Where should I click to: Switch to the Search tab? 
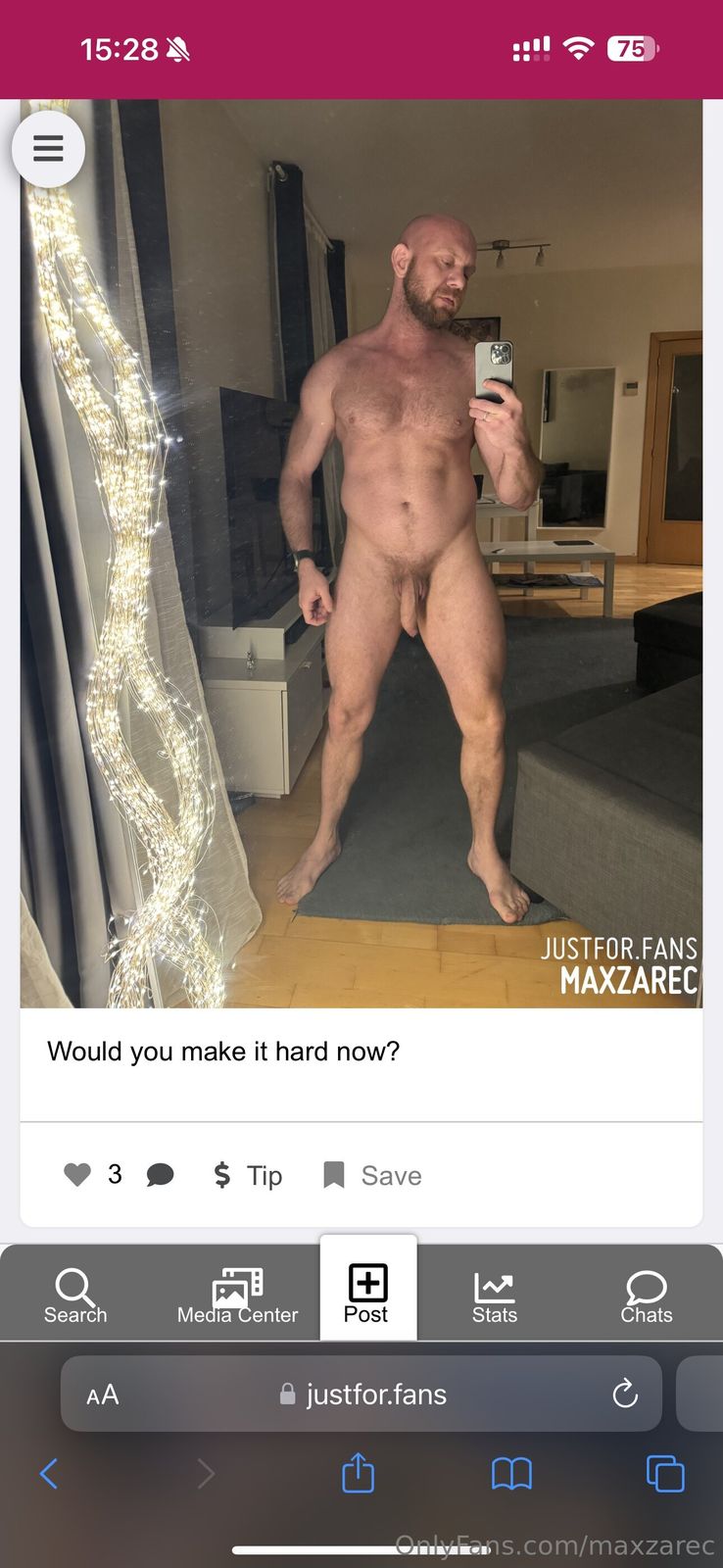[75, 1294]
